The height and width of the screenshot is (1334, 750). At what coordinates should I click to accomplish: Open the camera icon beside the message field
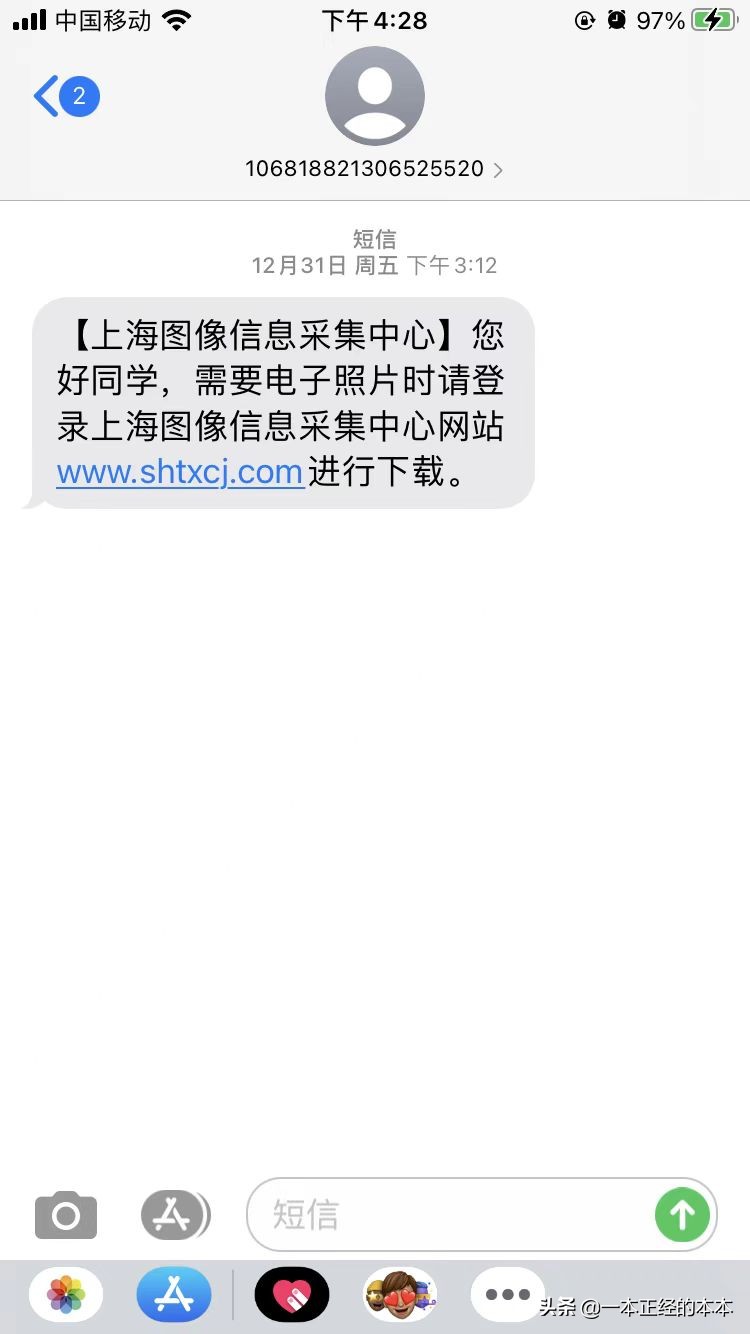(64, 1215)
